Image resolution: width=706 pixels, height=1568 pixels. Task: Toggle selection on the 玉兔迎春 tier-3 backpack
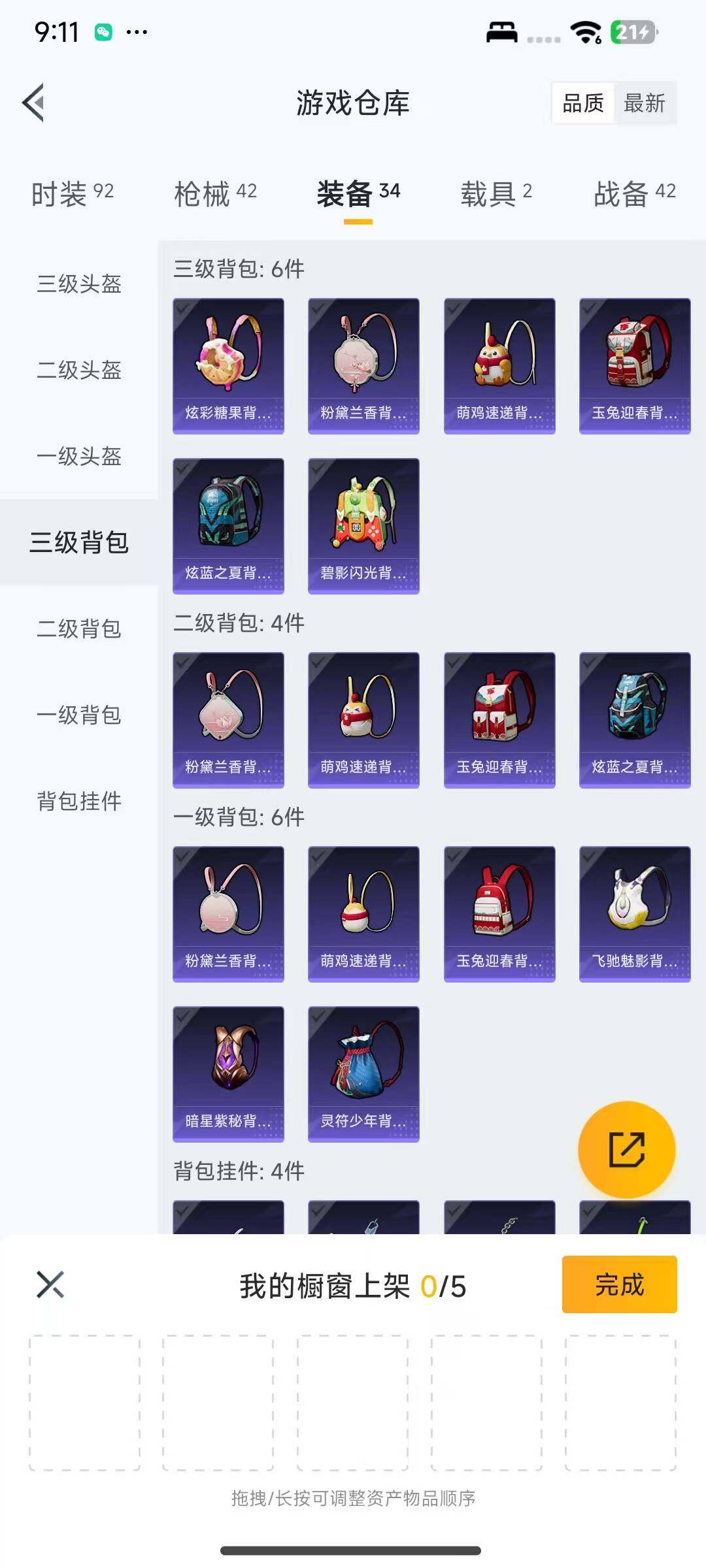(633, 366)
